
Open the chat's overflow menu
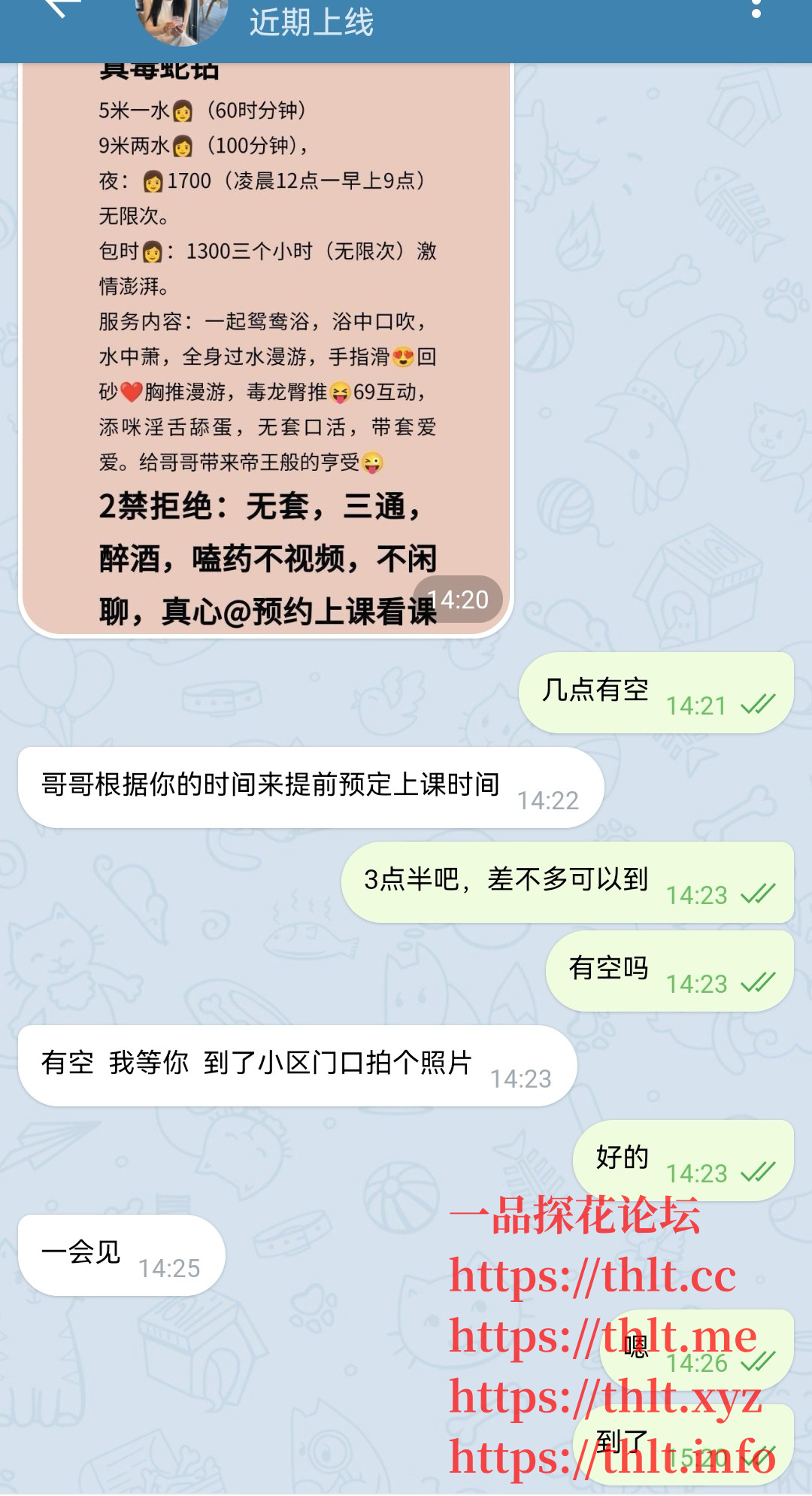point(756,11)
